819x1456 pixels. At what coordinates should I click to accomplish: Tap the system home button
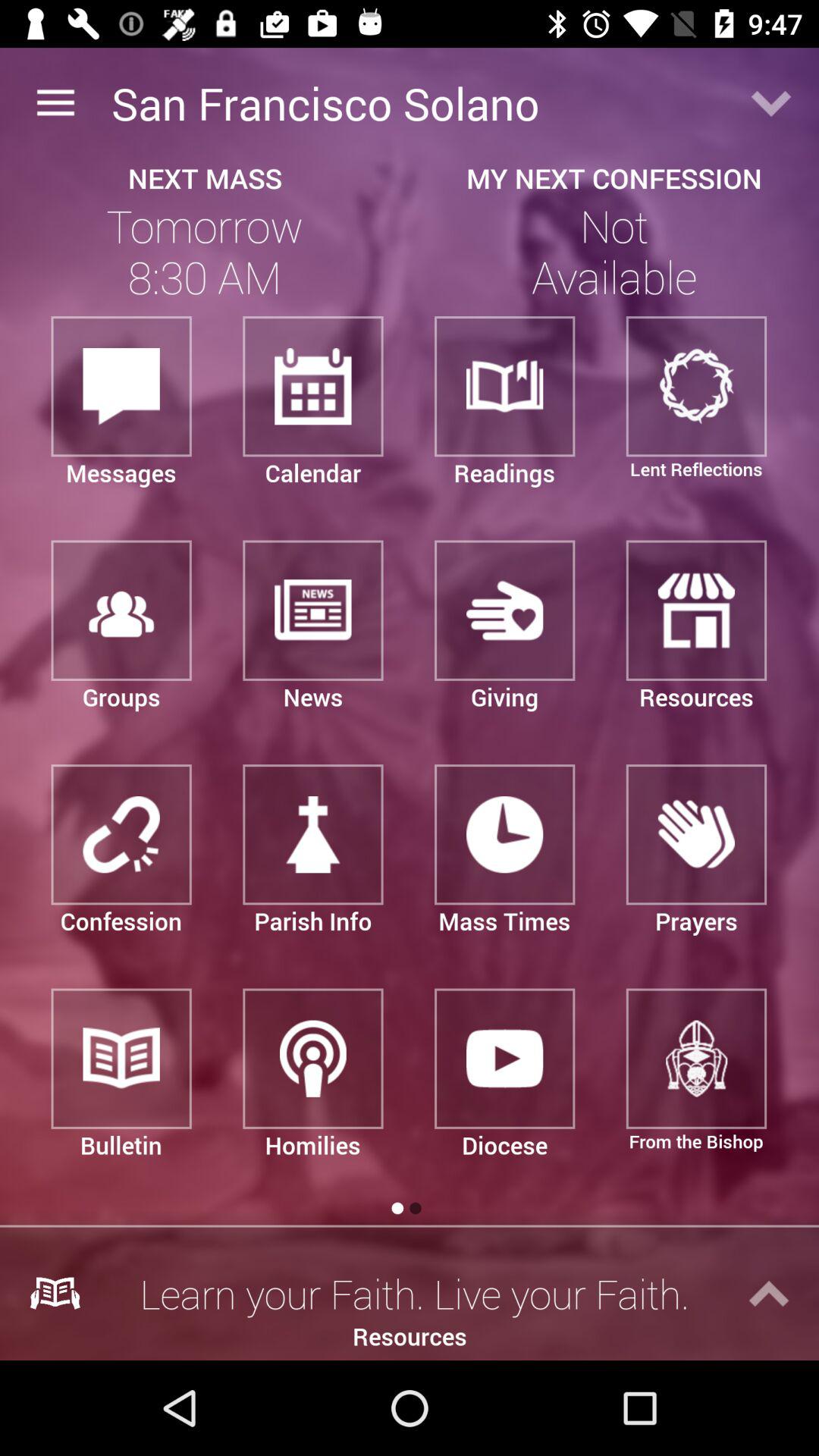(409, 1408)
